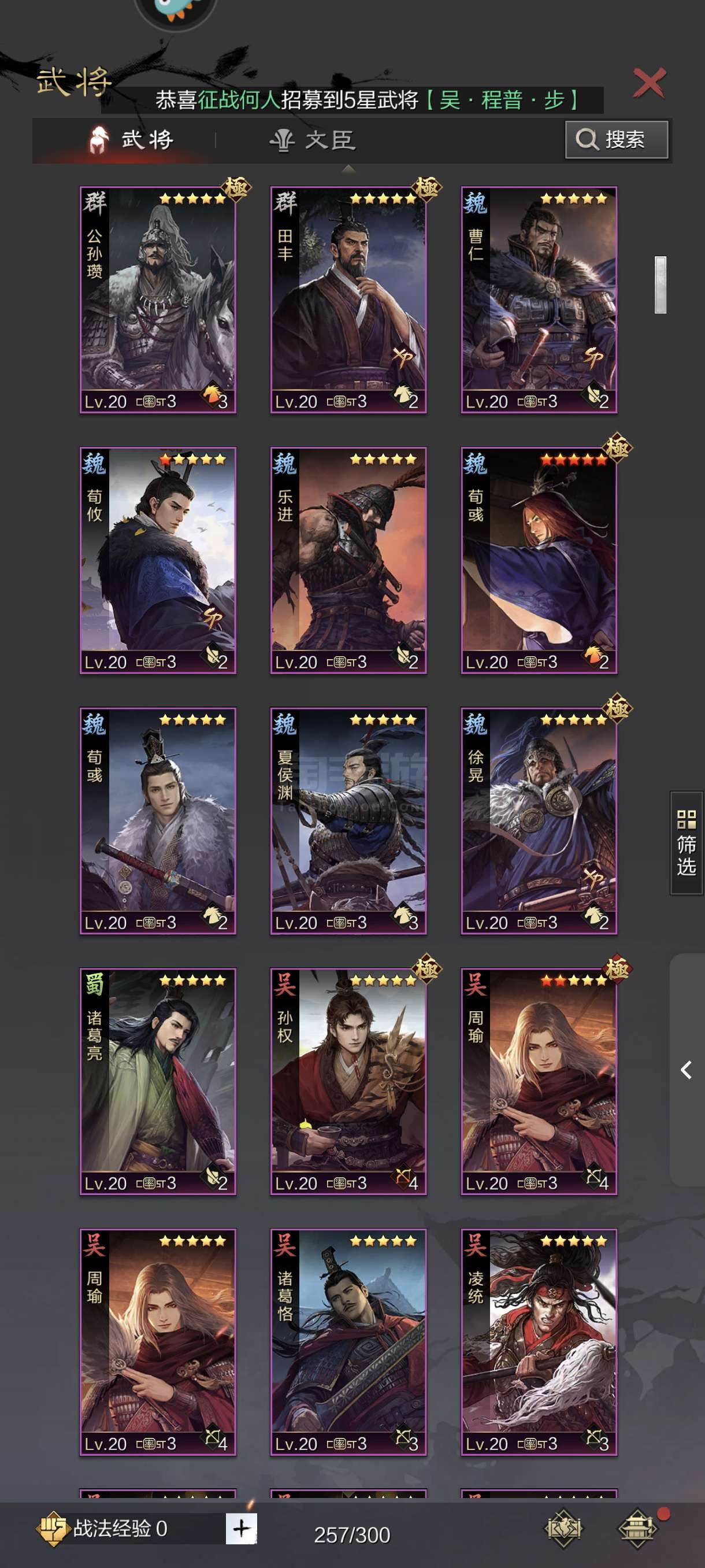
Task: Select the 荀攸 general card
Action: coord(158,561)
